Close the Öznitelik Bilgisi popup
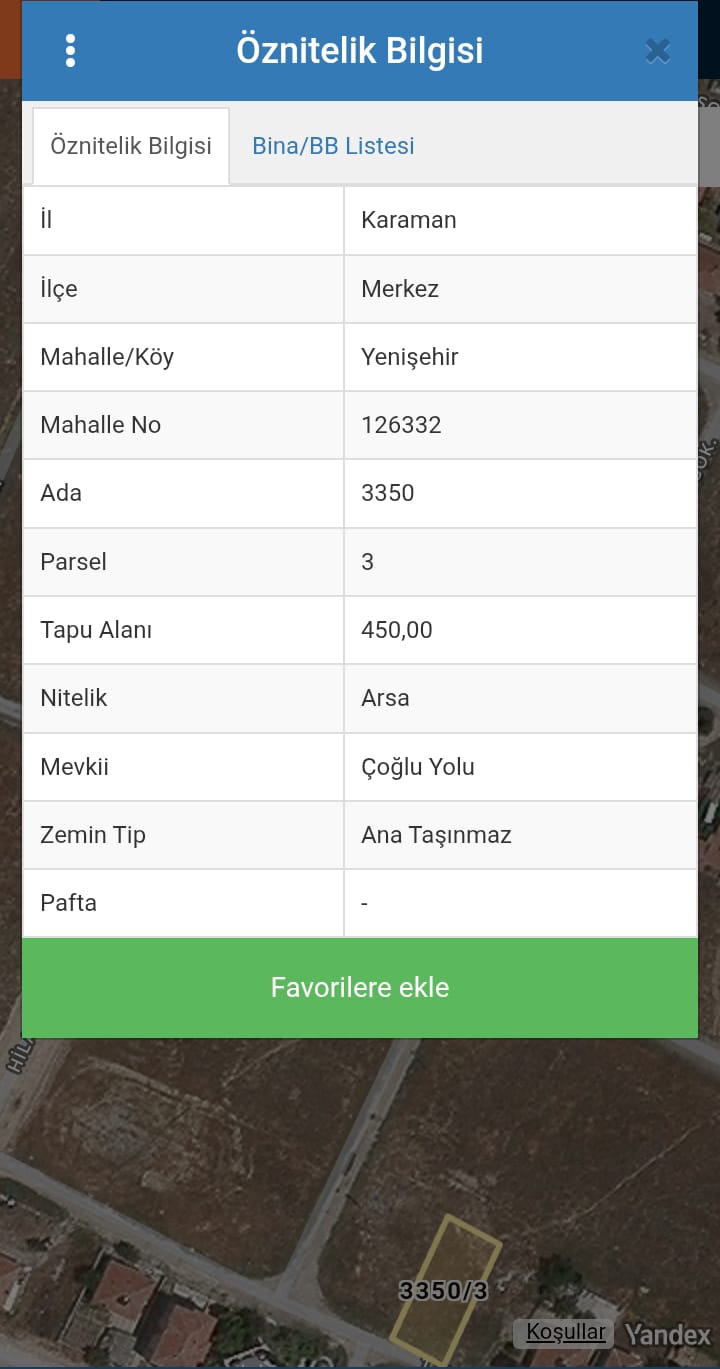 point(657,51)
